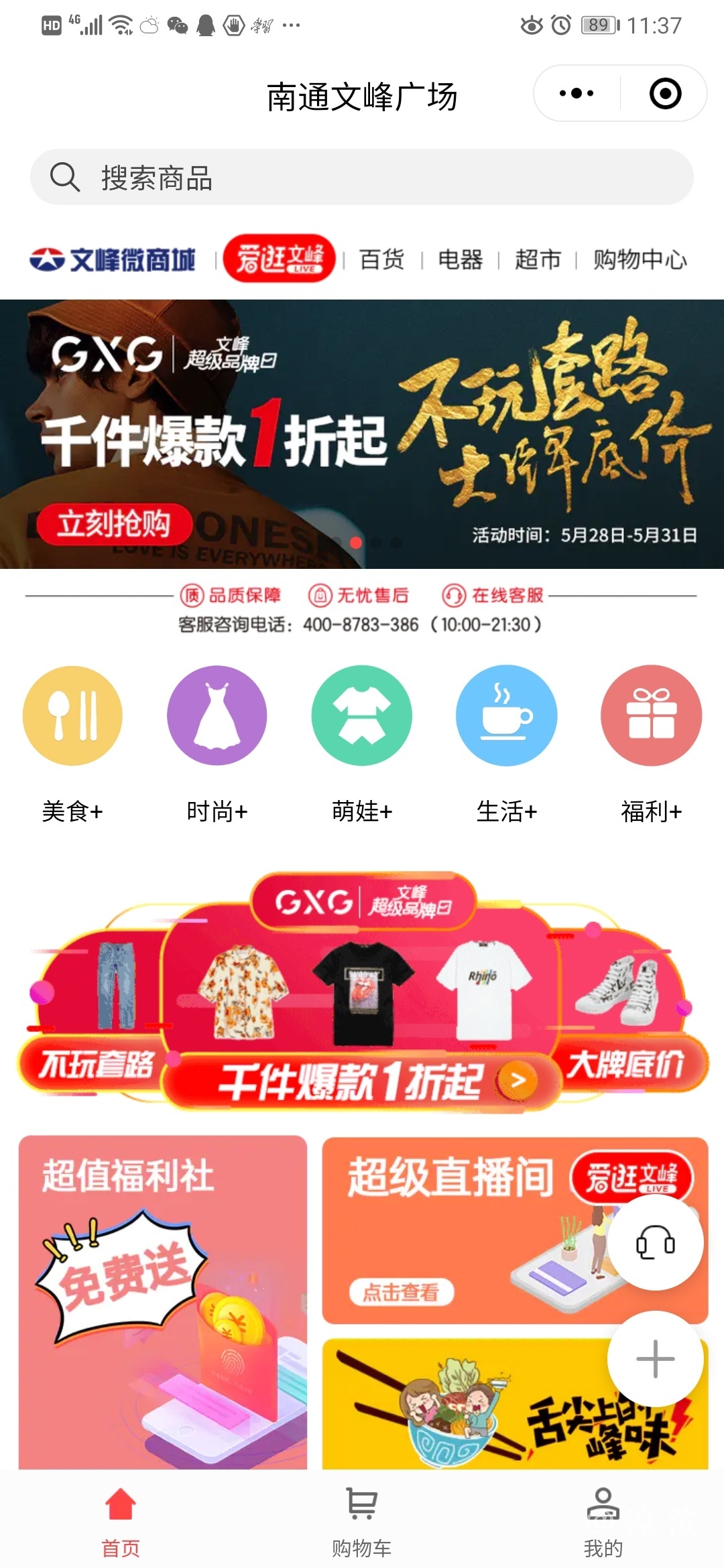Open the 美食+ category
The image size is (724, 1568).
(x=72, y=716)
